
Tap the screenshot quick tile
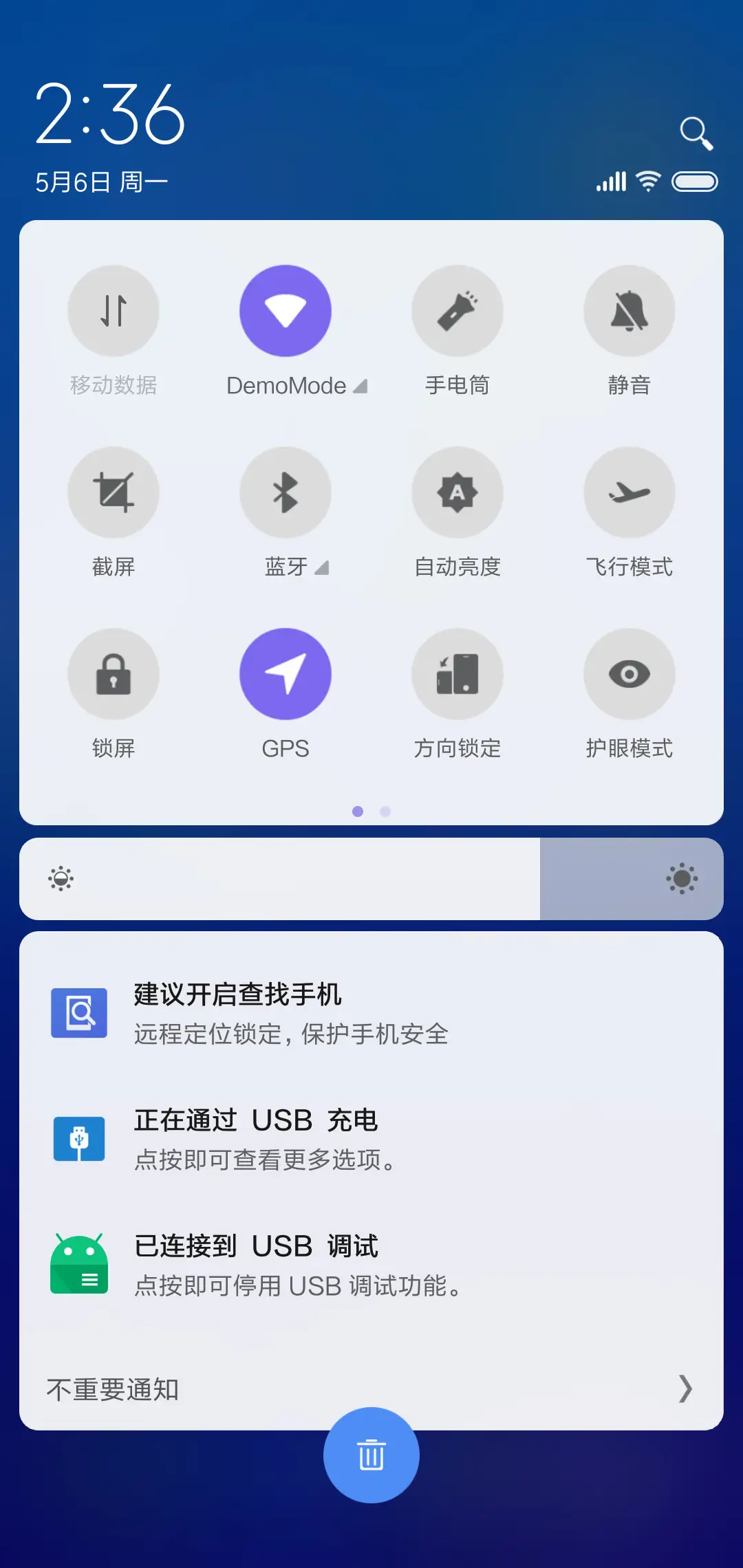(114, 492)
